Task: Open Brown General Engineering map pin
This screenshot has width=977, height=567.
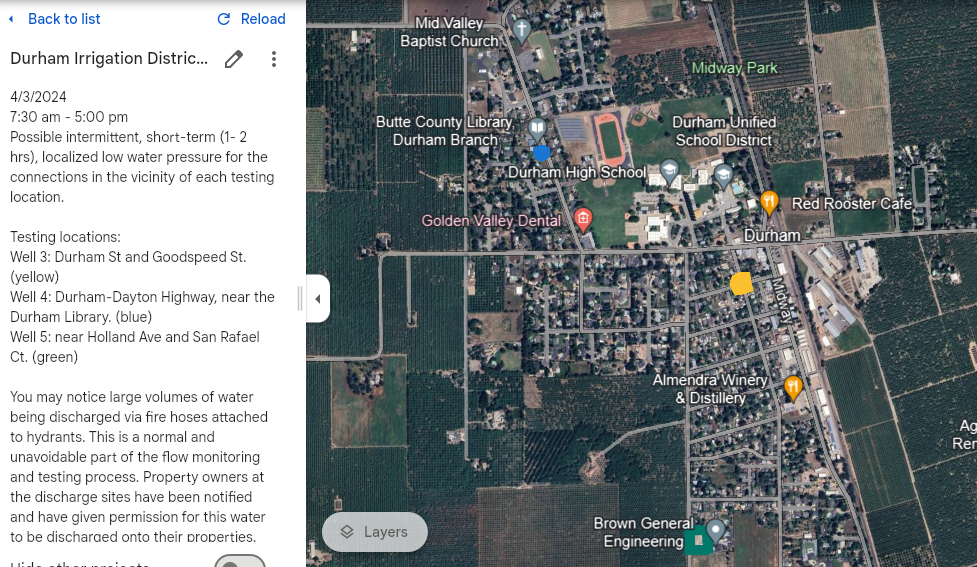Action: 716,529
